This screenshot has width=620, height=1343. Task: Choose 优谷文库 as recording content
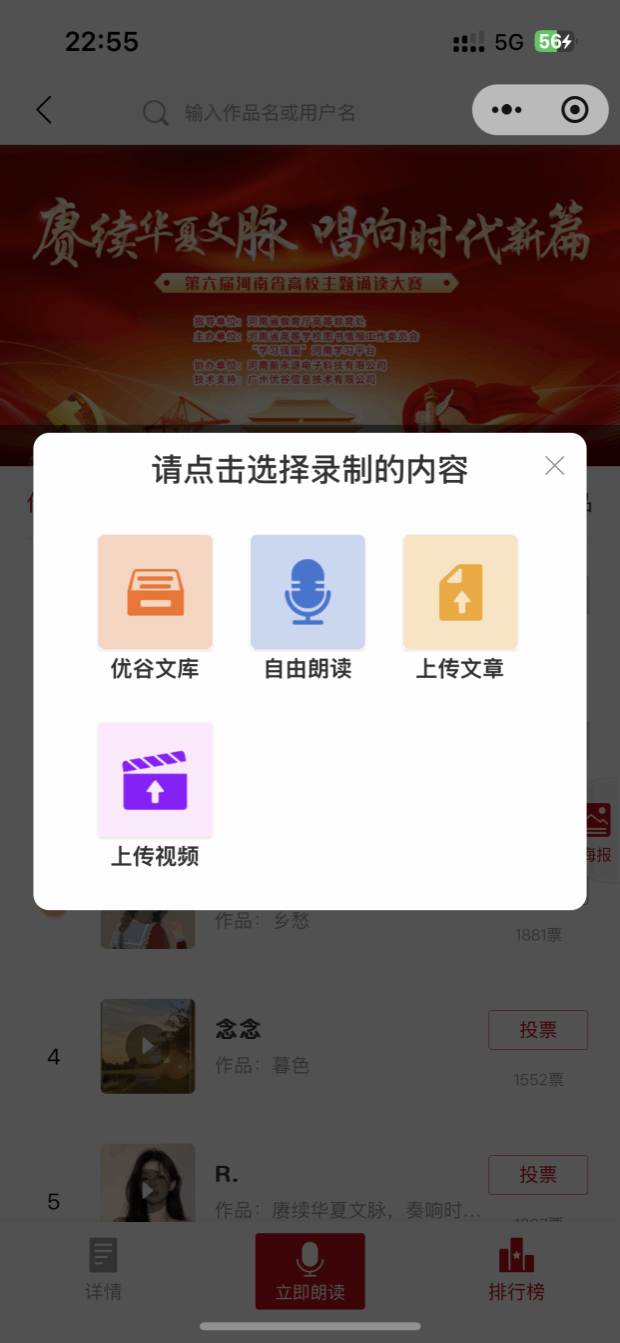click(x=155, y=592)
